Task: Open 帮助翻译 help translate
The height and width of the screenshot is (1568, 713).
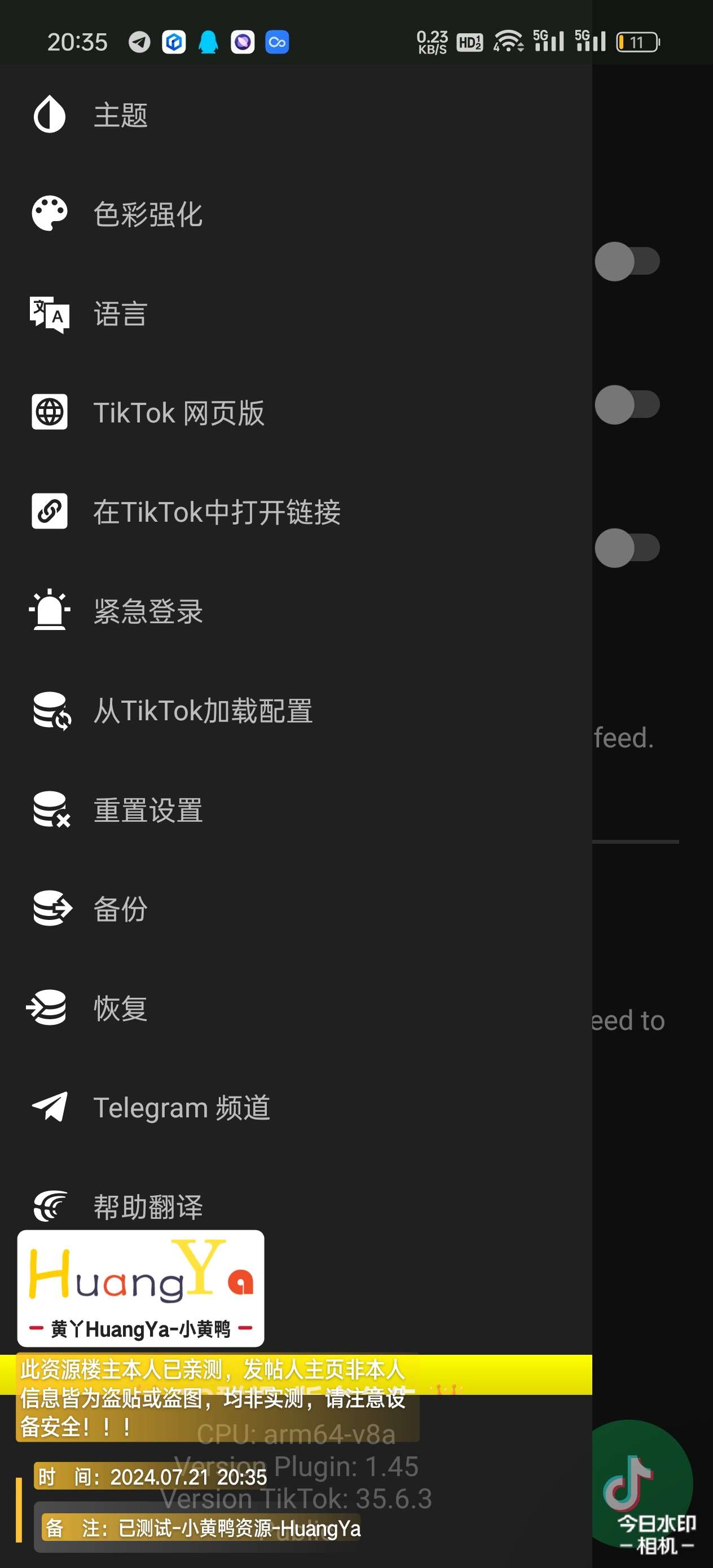Action: pyautogui.click(x=148, y=1206)
